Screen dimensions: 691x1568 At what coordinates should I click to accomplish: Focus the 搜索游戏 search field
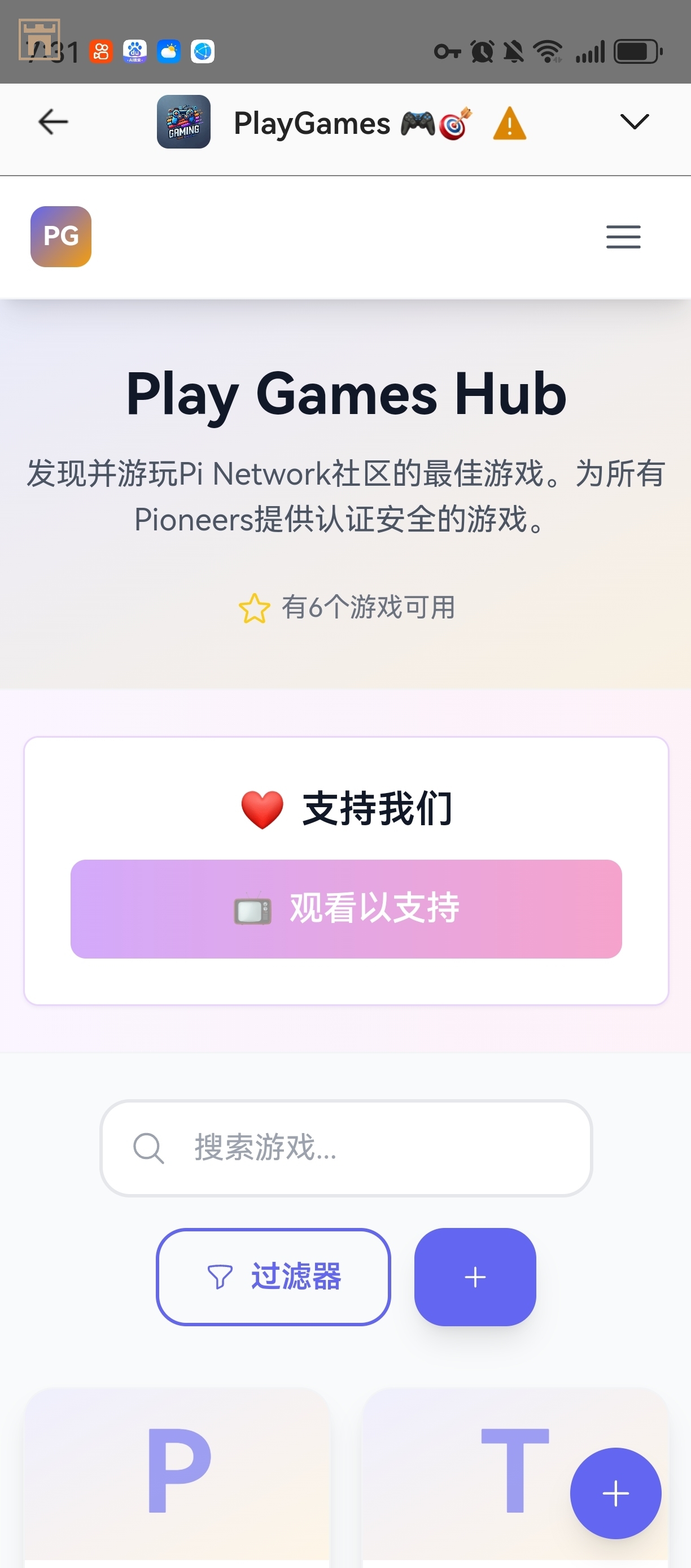tap(345, 1147)
